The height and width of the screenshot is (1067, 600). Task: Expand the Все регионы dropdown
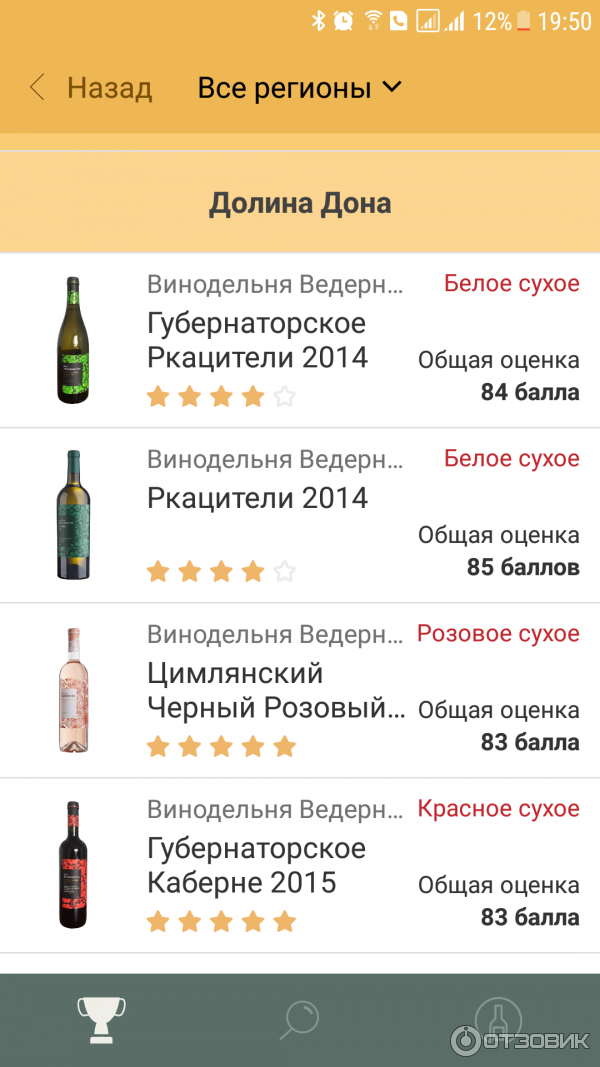tap(299, 88)
